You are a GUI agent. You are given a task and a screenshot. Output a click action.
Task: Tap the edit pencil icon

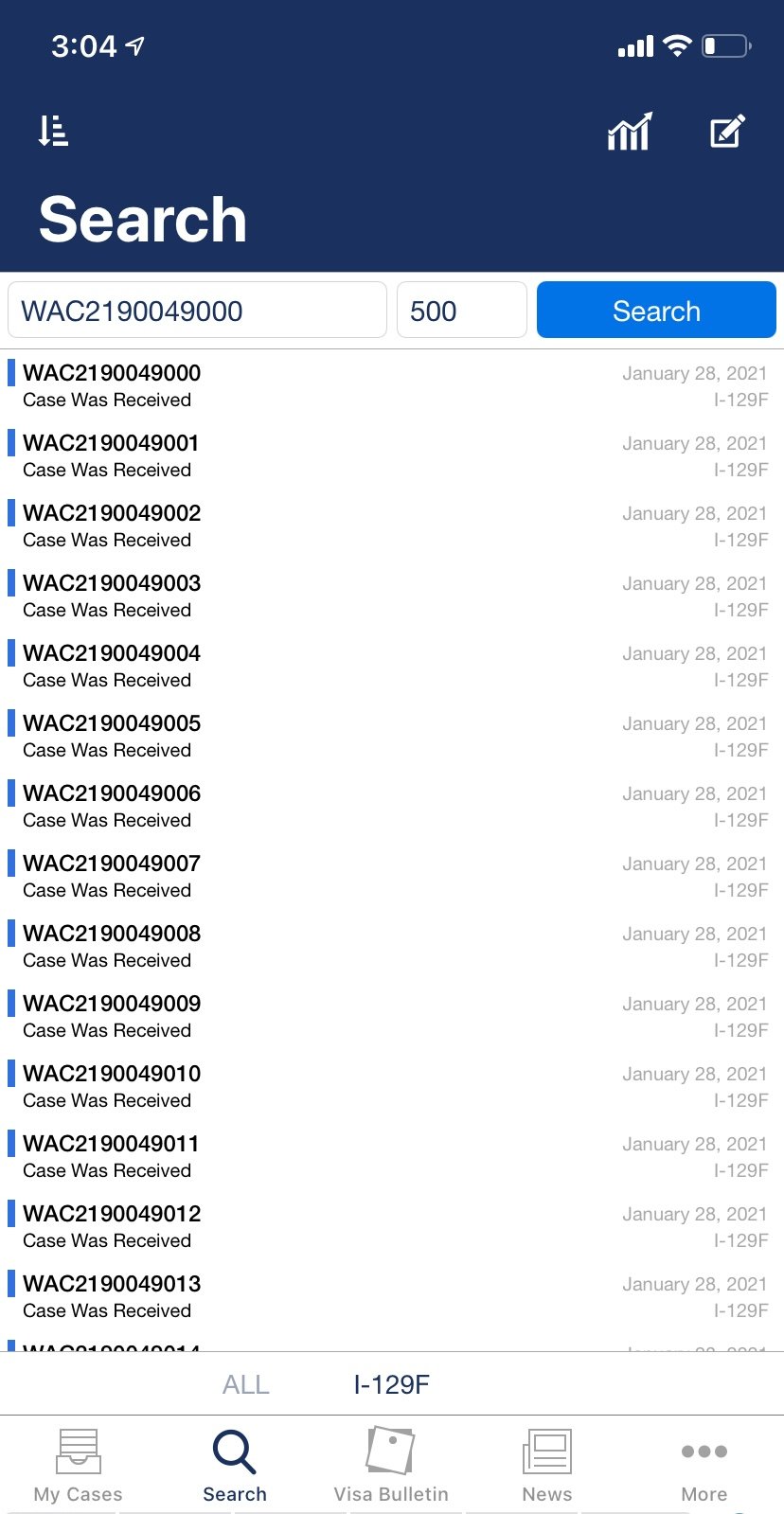click(727, 132)
